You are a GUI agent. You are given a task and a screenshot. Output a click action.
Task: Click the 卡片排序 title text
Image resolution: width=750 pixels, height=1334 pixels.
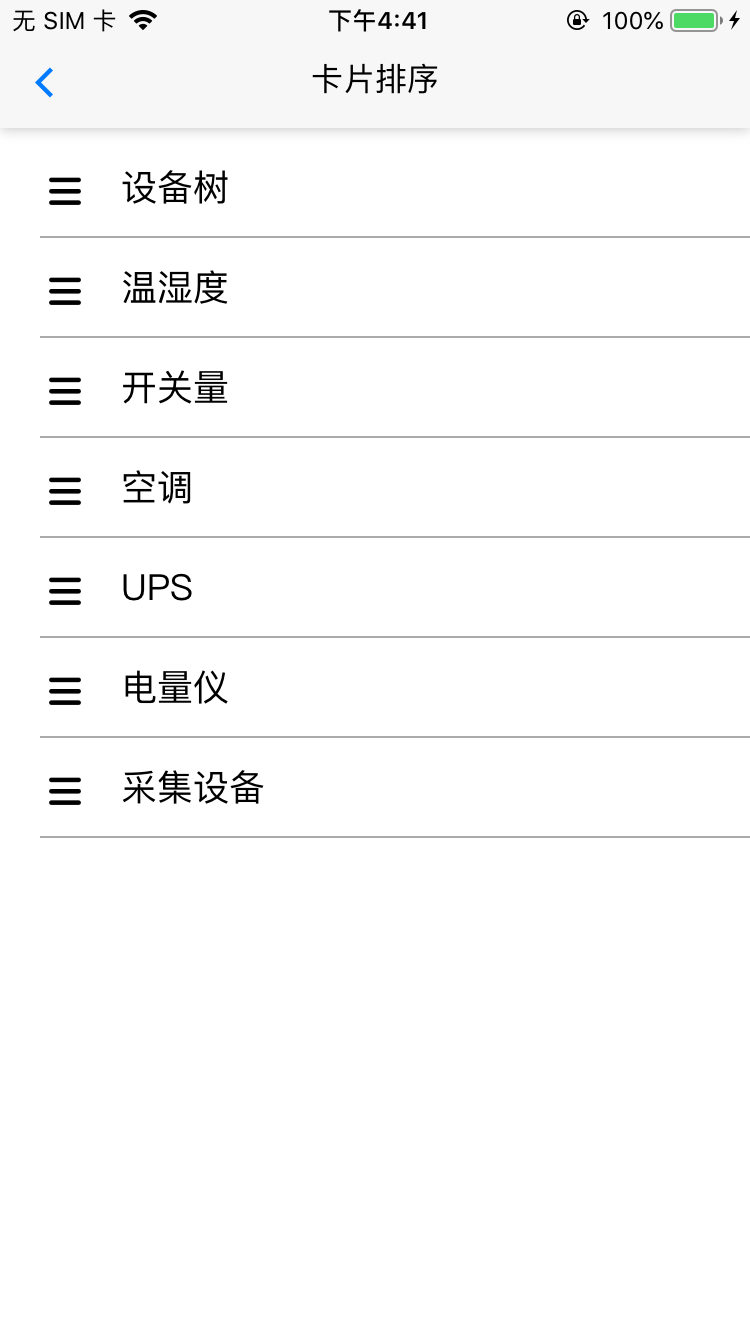tap(375, 80)
